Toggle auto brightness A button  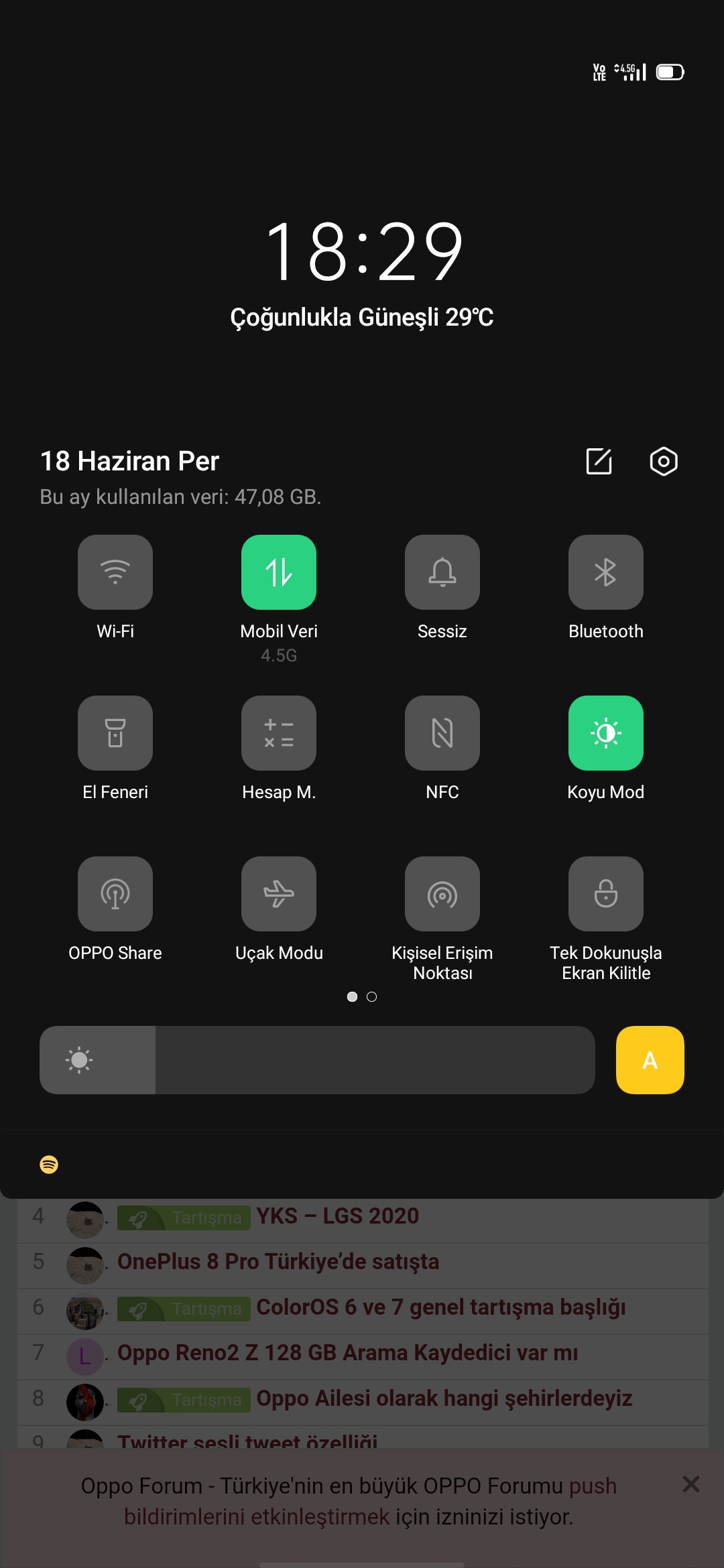650,1060
